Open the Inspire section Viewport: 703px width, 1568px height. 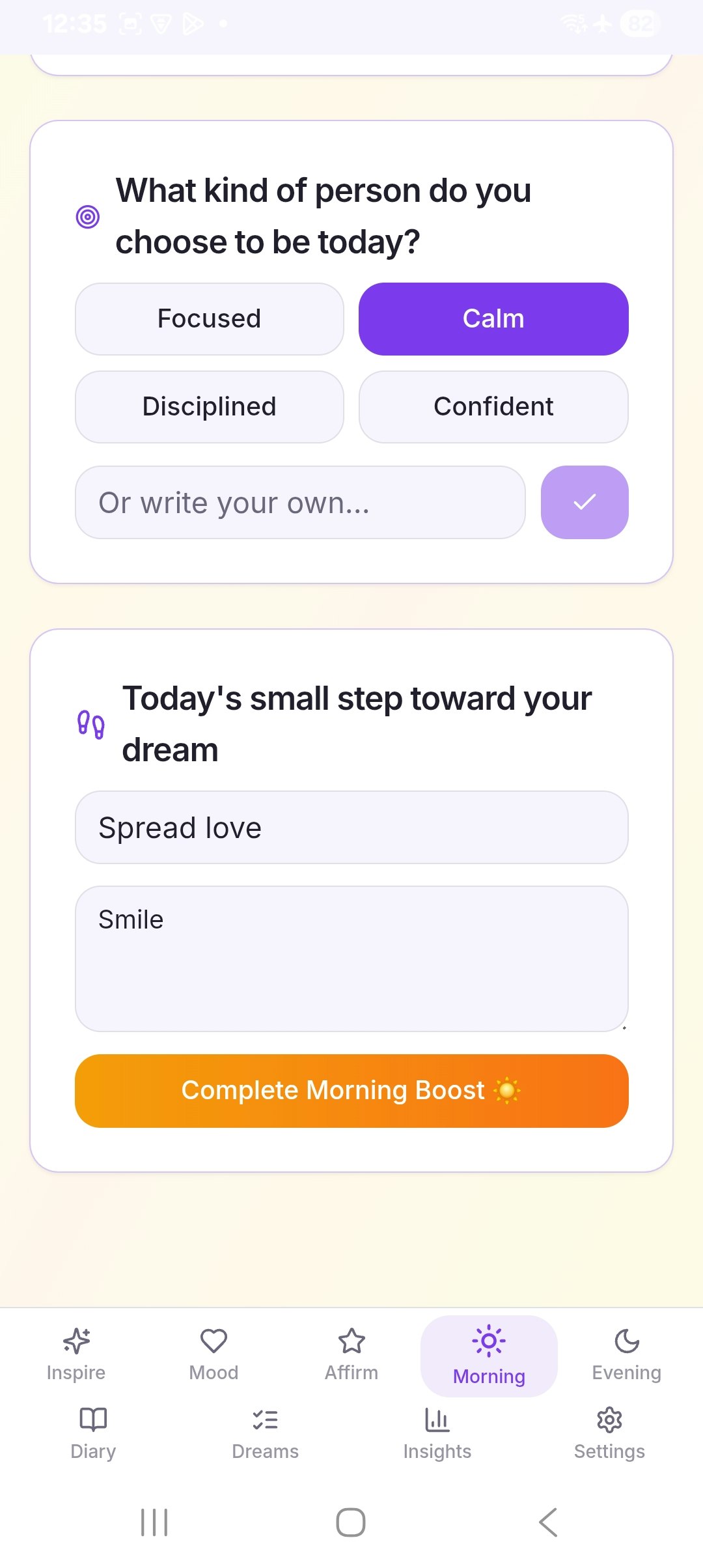[x=75, y=1354]
